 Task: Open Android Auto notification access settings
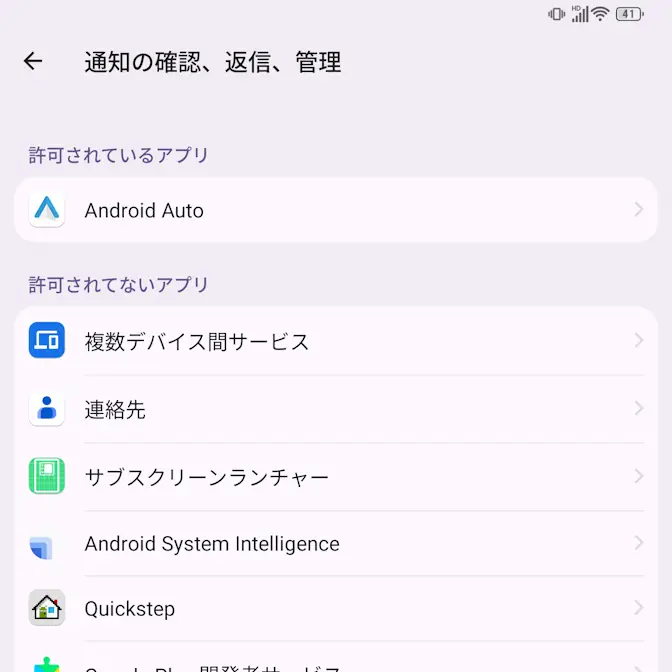click(x=335, y=210)
